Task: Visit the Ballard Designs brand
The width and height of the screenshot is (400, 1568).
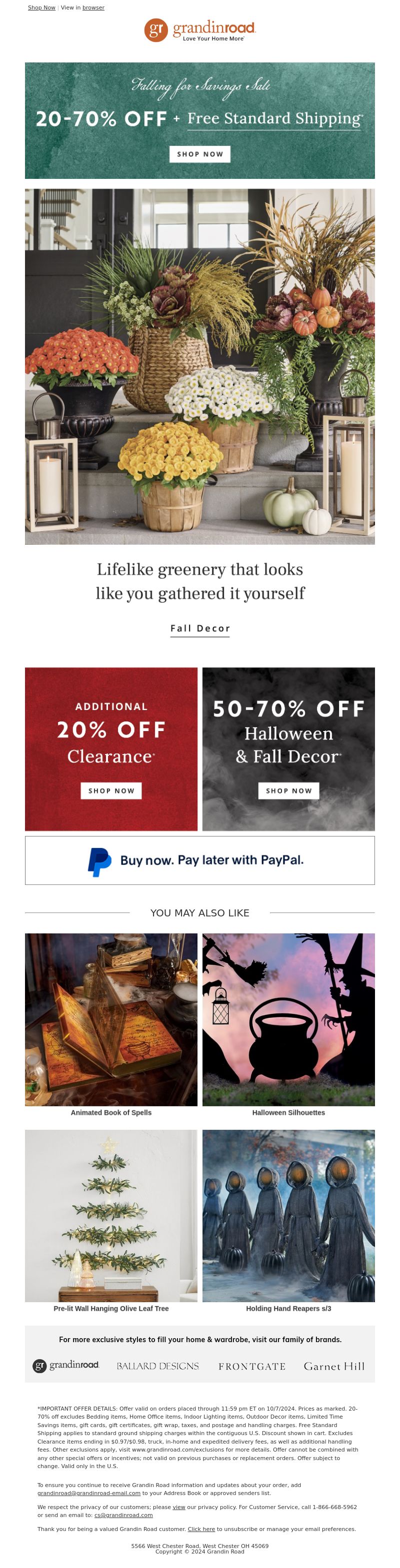Action: coord(157,1366)
